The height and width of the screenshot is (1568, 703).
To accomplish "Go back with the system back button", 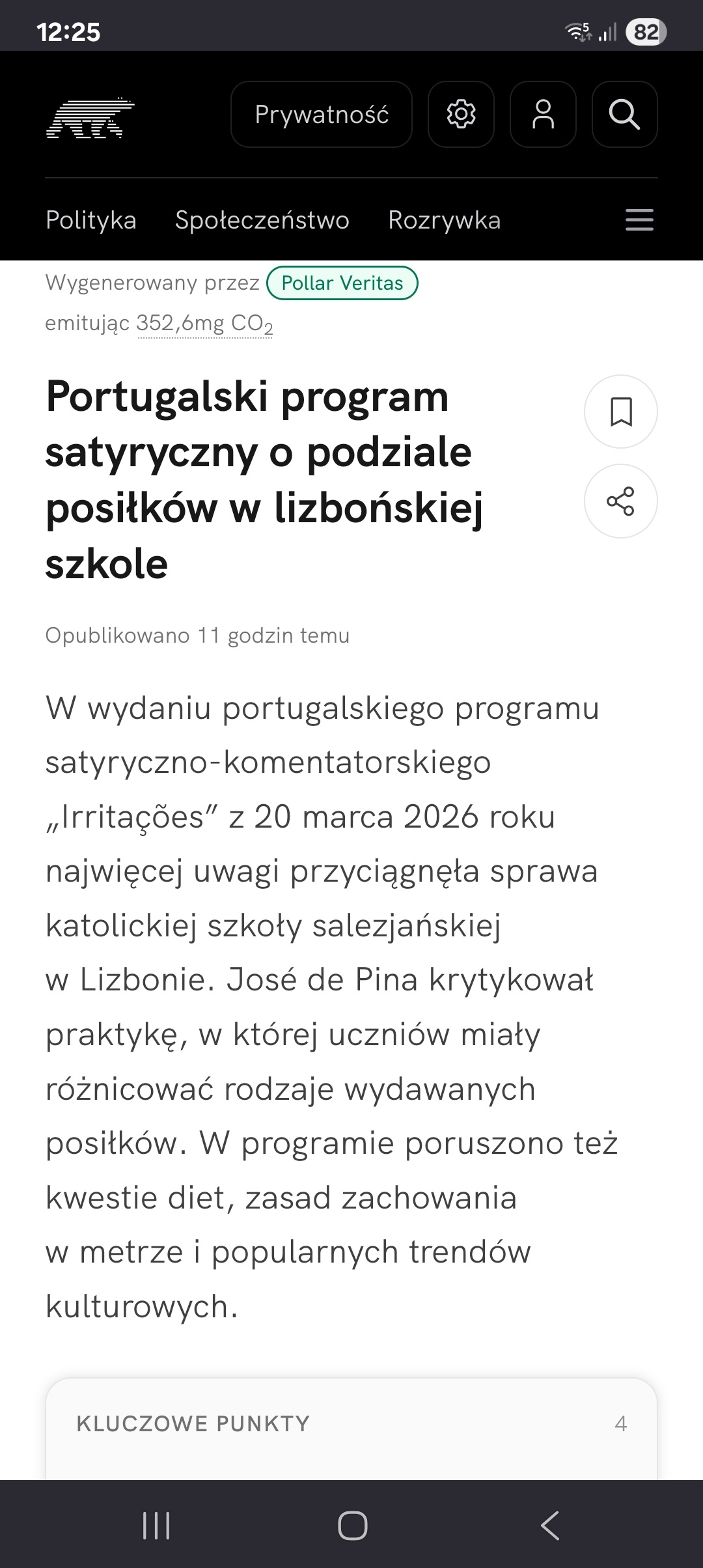I will tap(550, 1525).
